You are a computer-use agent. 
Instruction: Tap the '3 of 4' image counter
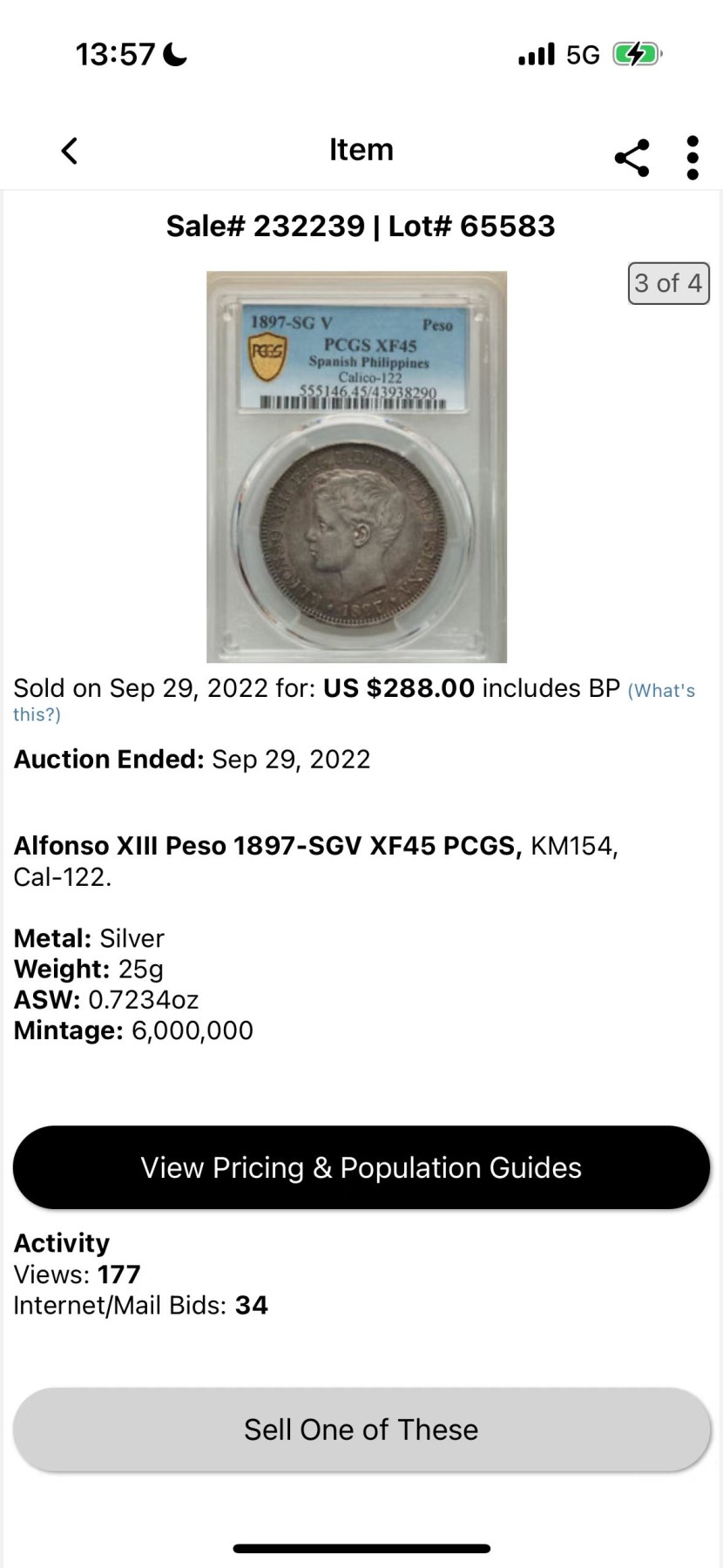coord(668,283)
